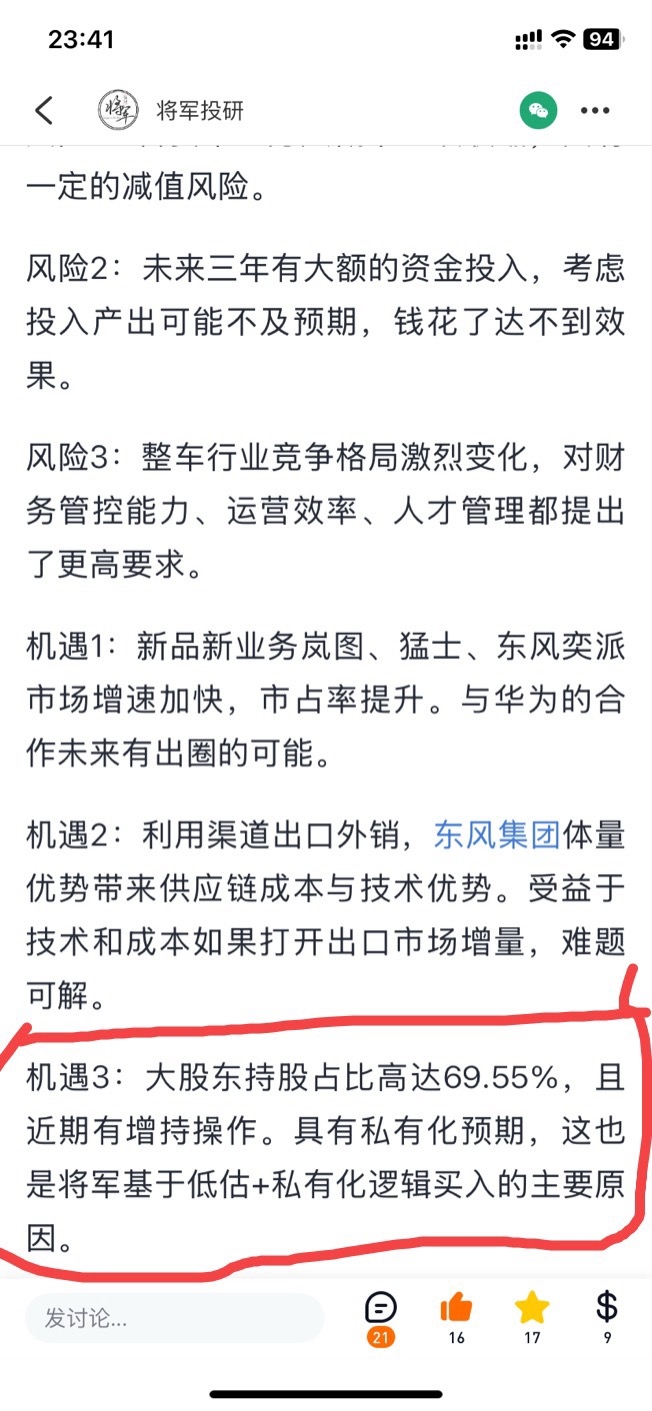Go back using the back arrow
This screenshot has width=652, height=1411.
coord(44,110)
